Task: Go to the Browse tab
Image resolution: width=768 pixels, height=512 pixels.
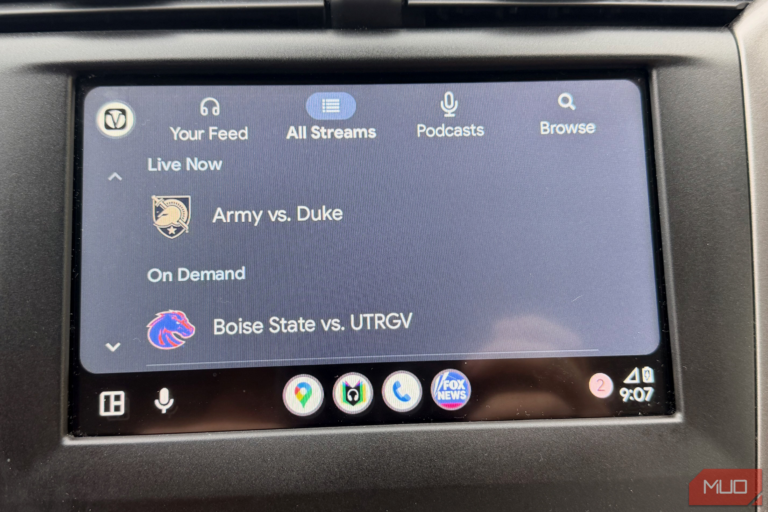Action: pos(567,114)
